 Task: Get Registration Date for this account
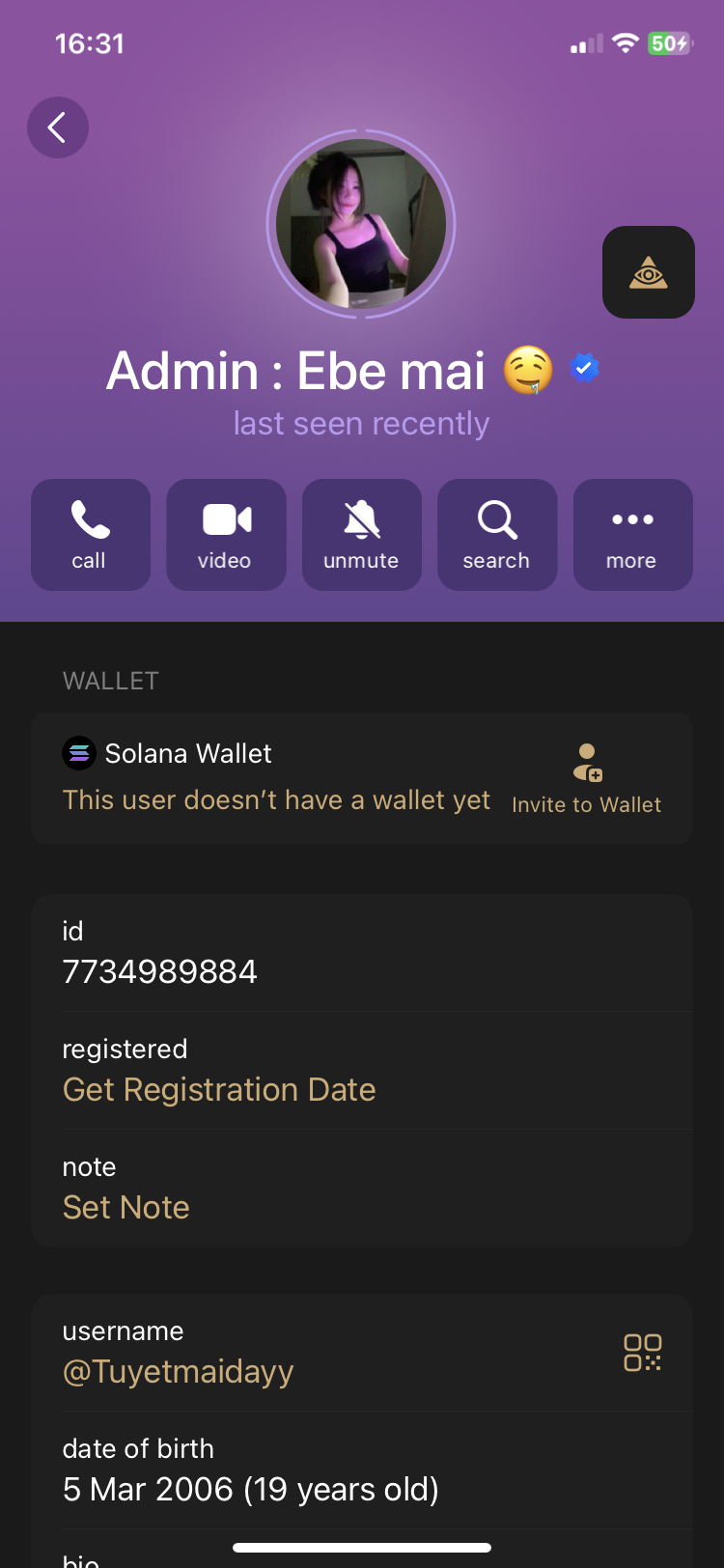pos(219,1090)
